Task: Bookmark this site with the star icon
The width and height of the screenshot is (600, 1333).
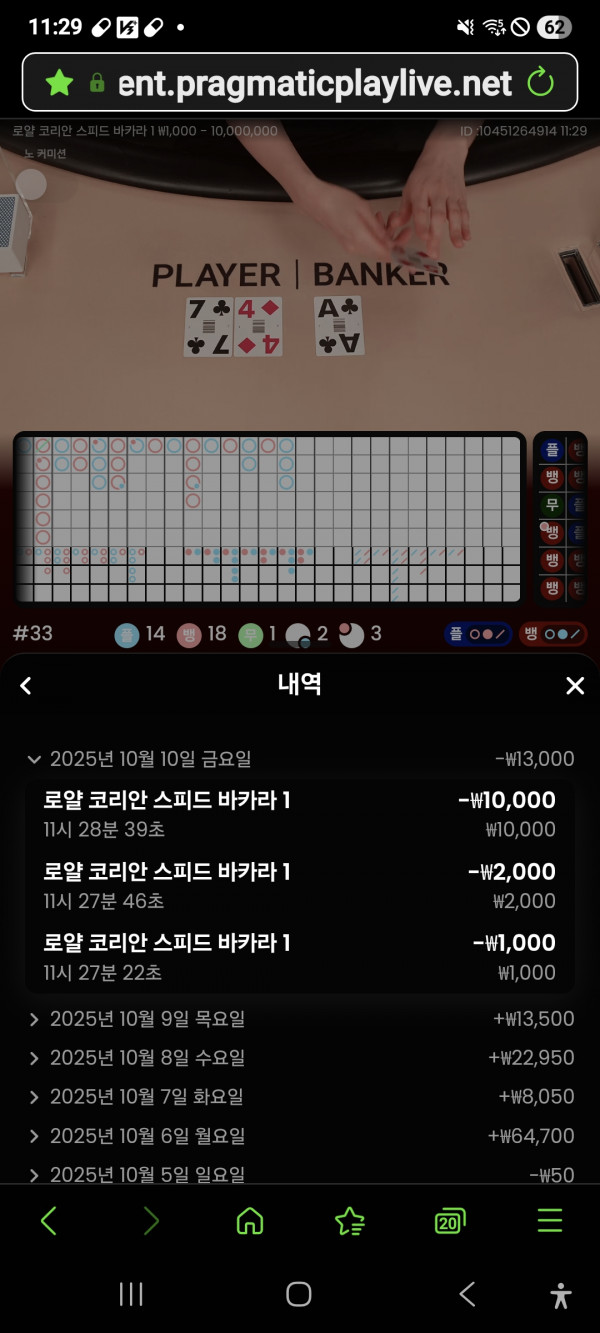Action: (x=60, y=83)
